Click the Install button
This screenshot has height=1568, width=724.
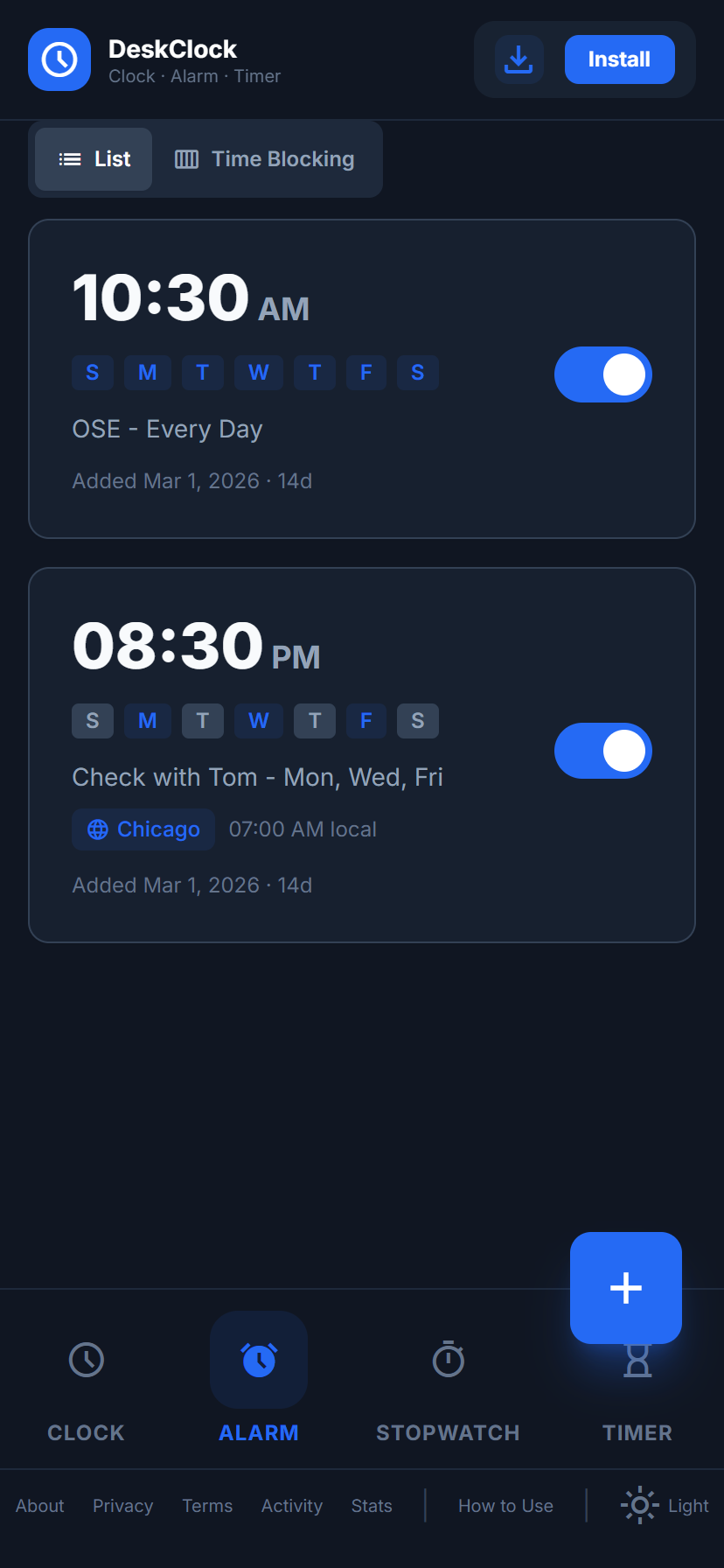point(619,59)
